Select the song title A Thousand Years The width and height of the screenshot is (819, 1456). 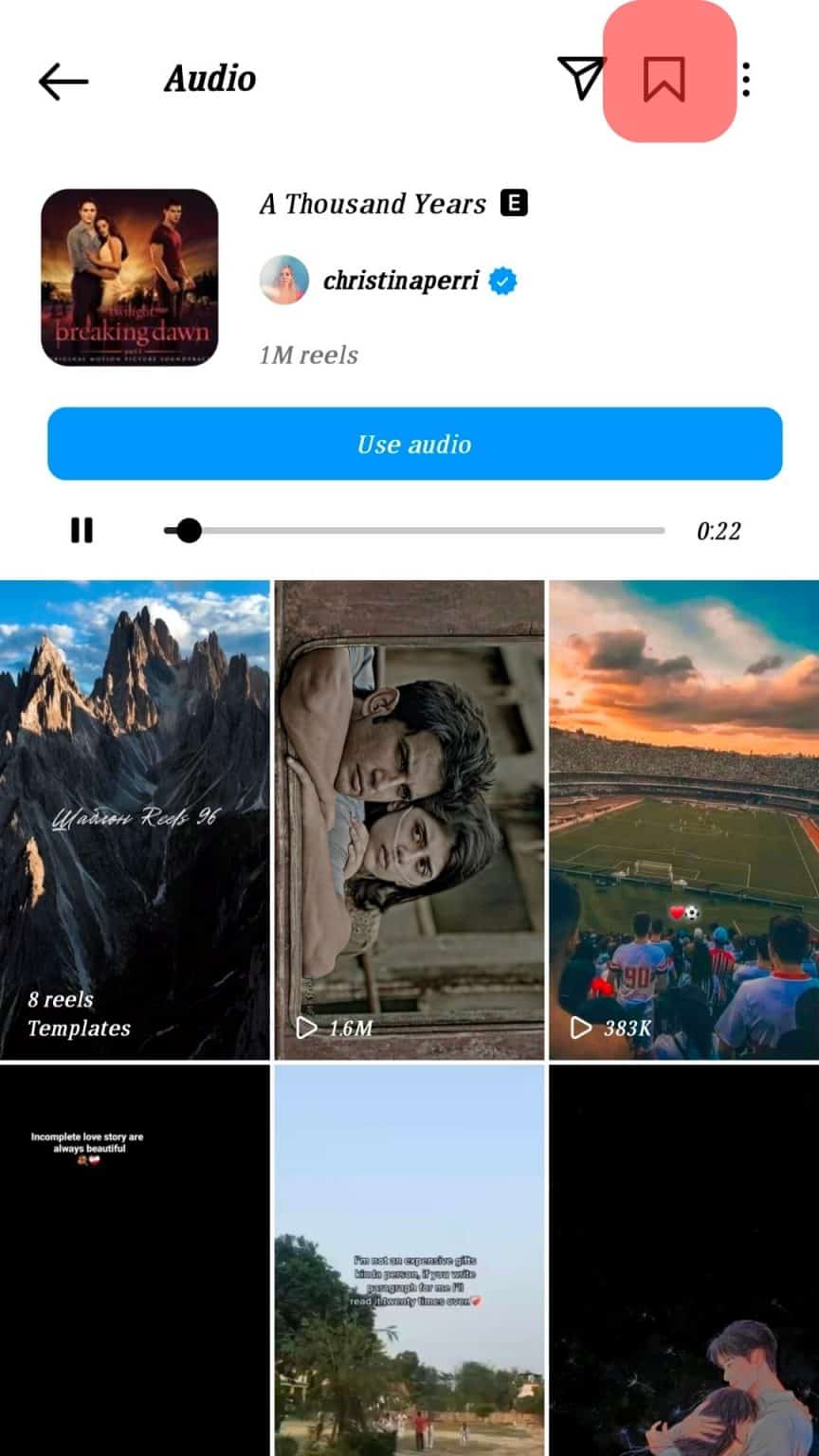[371, 204]
